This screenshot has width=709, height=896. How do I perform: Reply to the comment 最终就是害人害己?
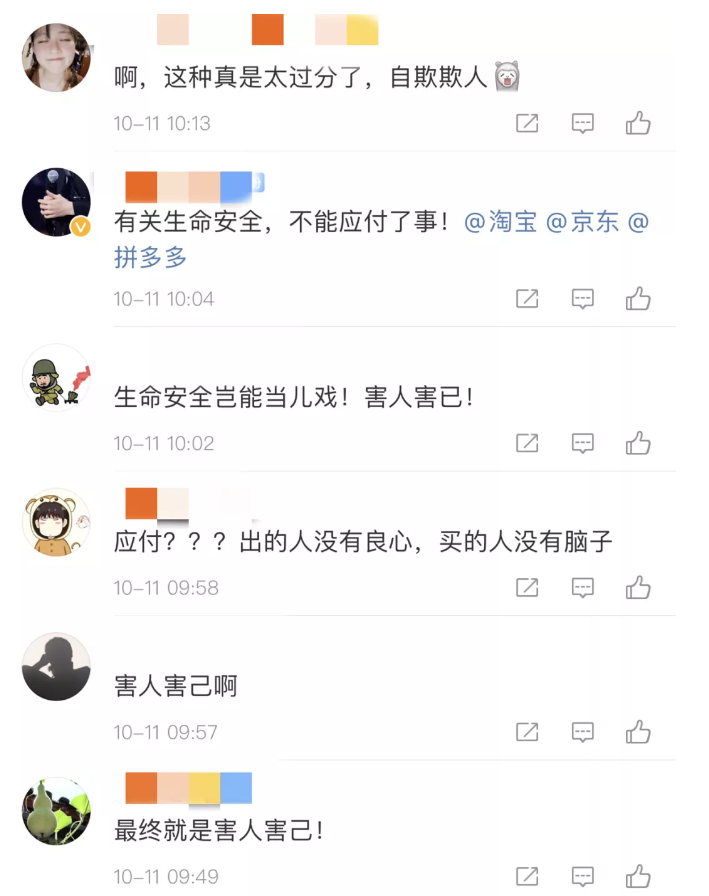[x=582, y=876]
